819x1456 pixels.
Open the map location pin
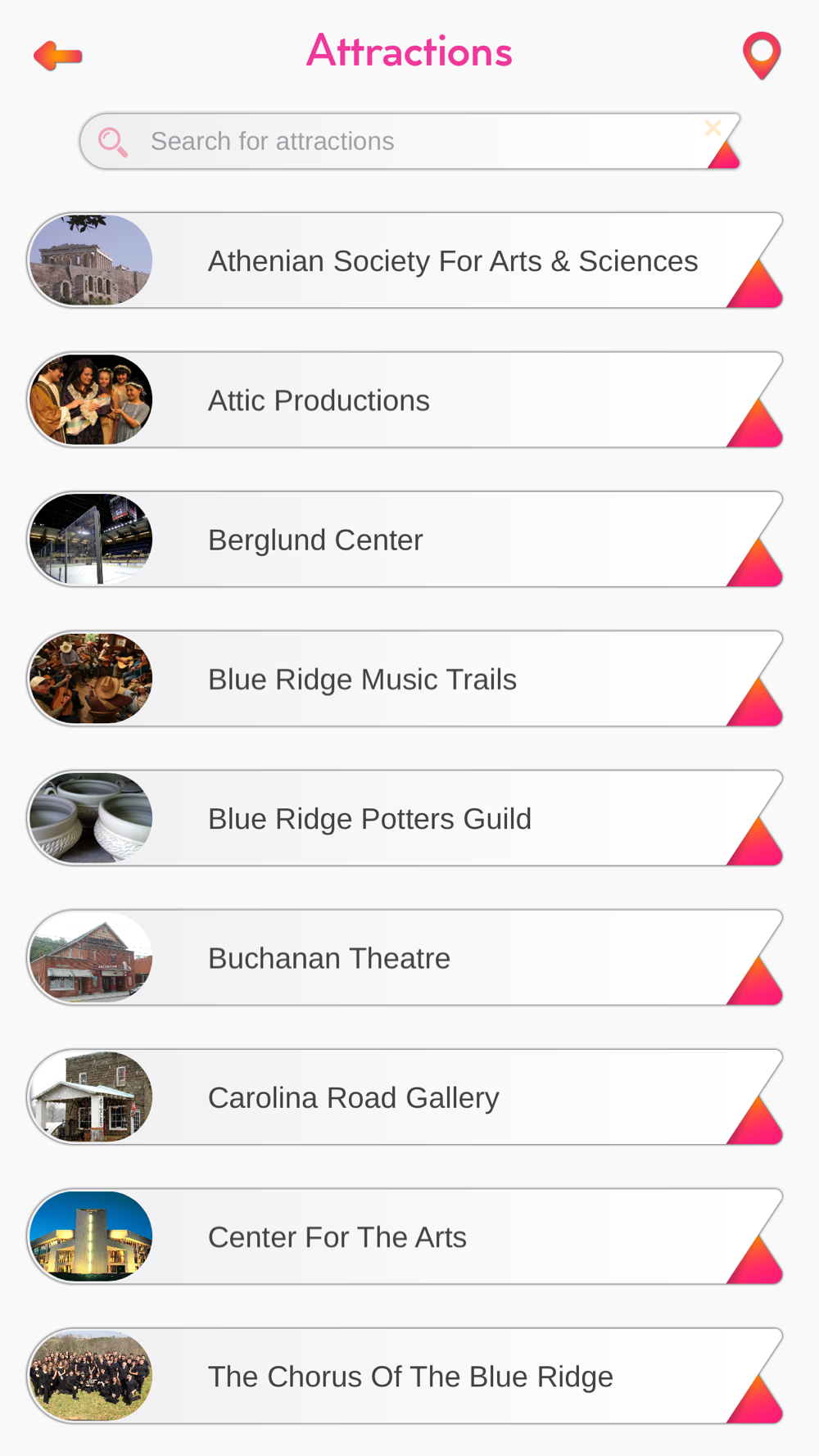pos(761,55)
